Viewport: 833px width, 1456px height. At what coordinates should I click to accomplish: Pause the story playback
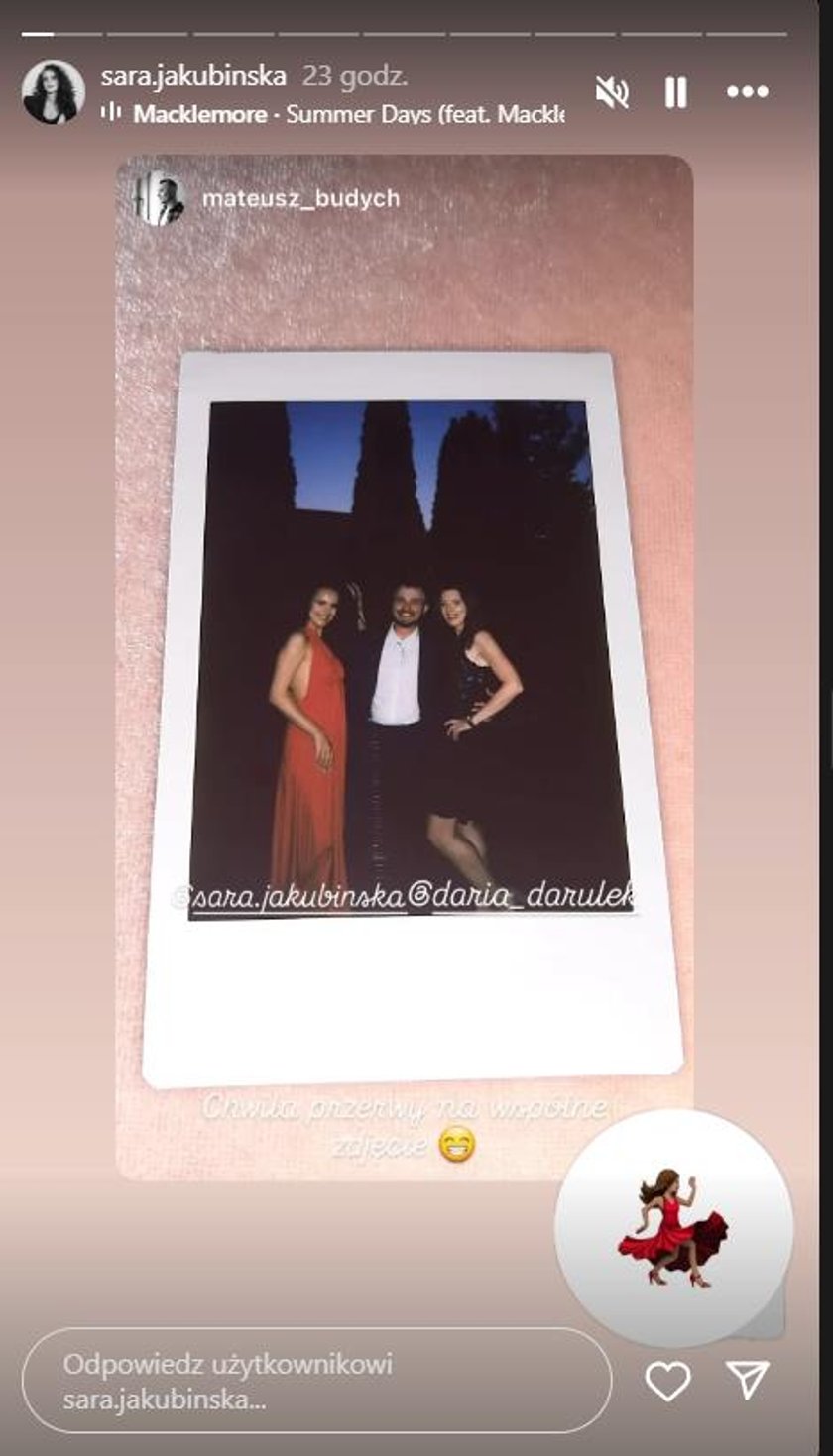676,93
